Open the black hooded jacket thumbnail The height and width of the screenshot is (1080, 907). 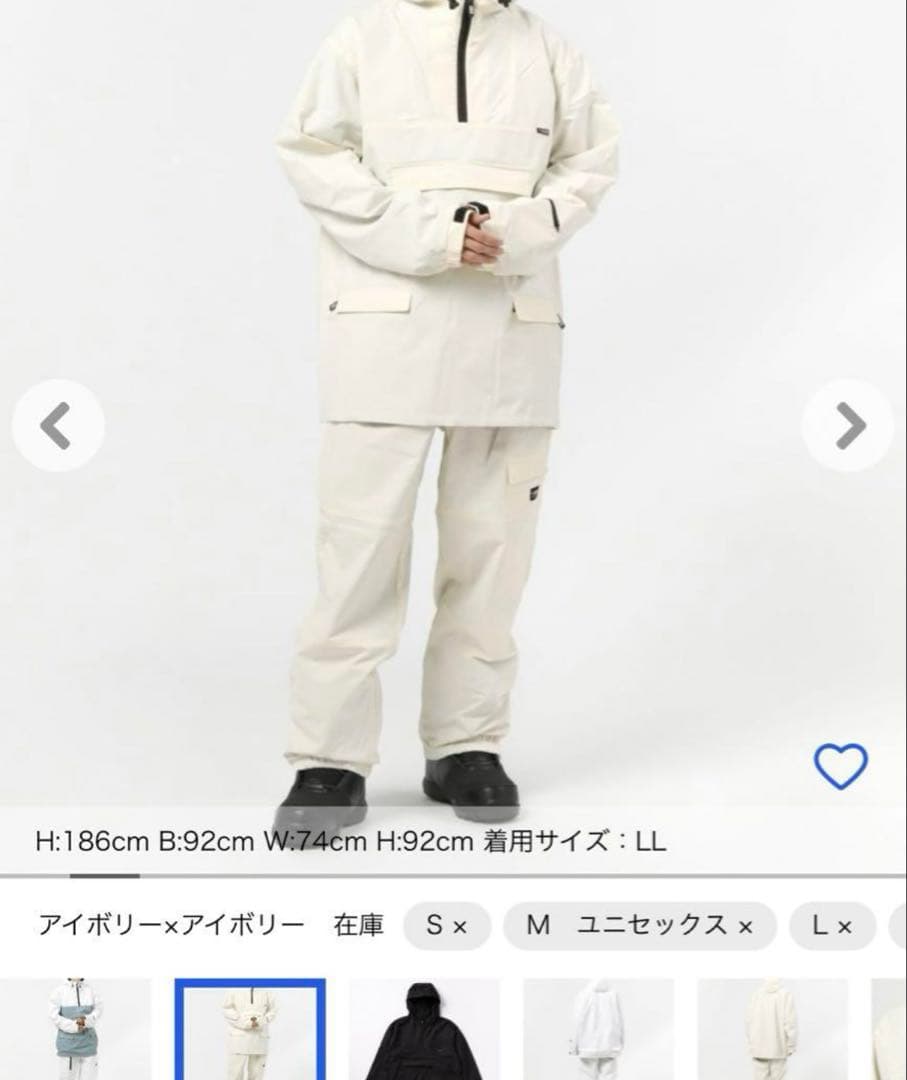[424, 1029]
